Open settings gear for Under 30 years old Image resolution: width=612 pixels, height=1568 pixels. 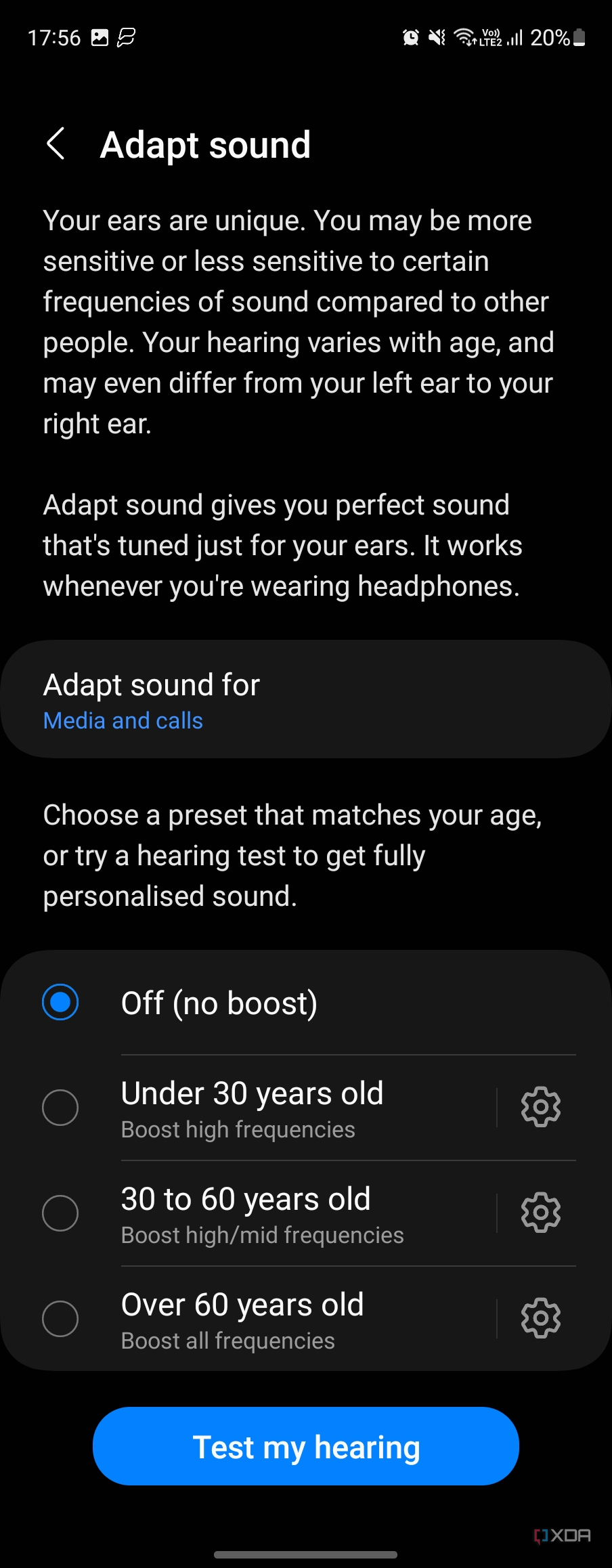point(540,1108)
